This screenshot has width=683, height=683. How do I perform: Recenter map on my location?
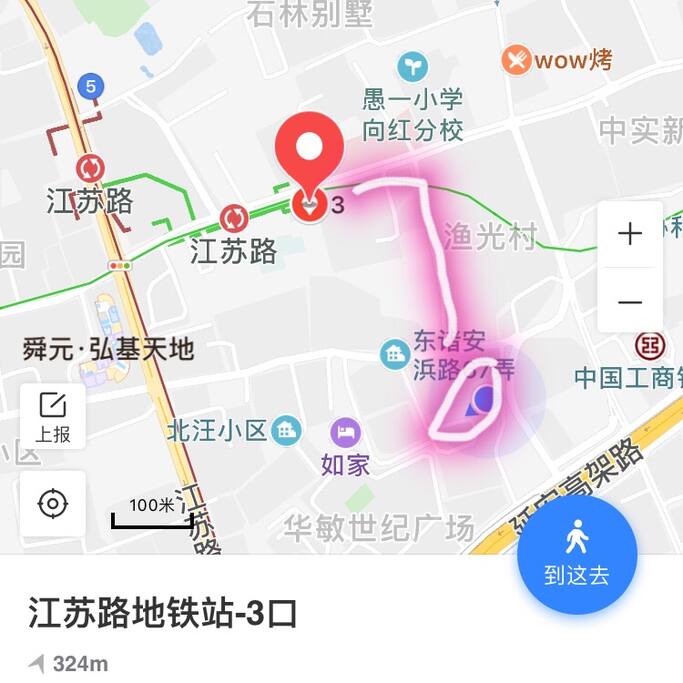pos(53,504)
